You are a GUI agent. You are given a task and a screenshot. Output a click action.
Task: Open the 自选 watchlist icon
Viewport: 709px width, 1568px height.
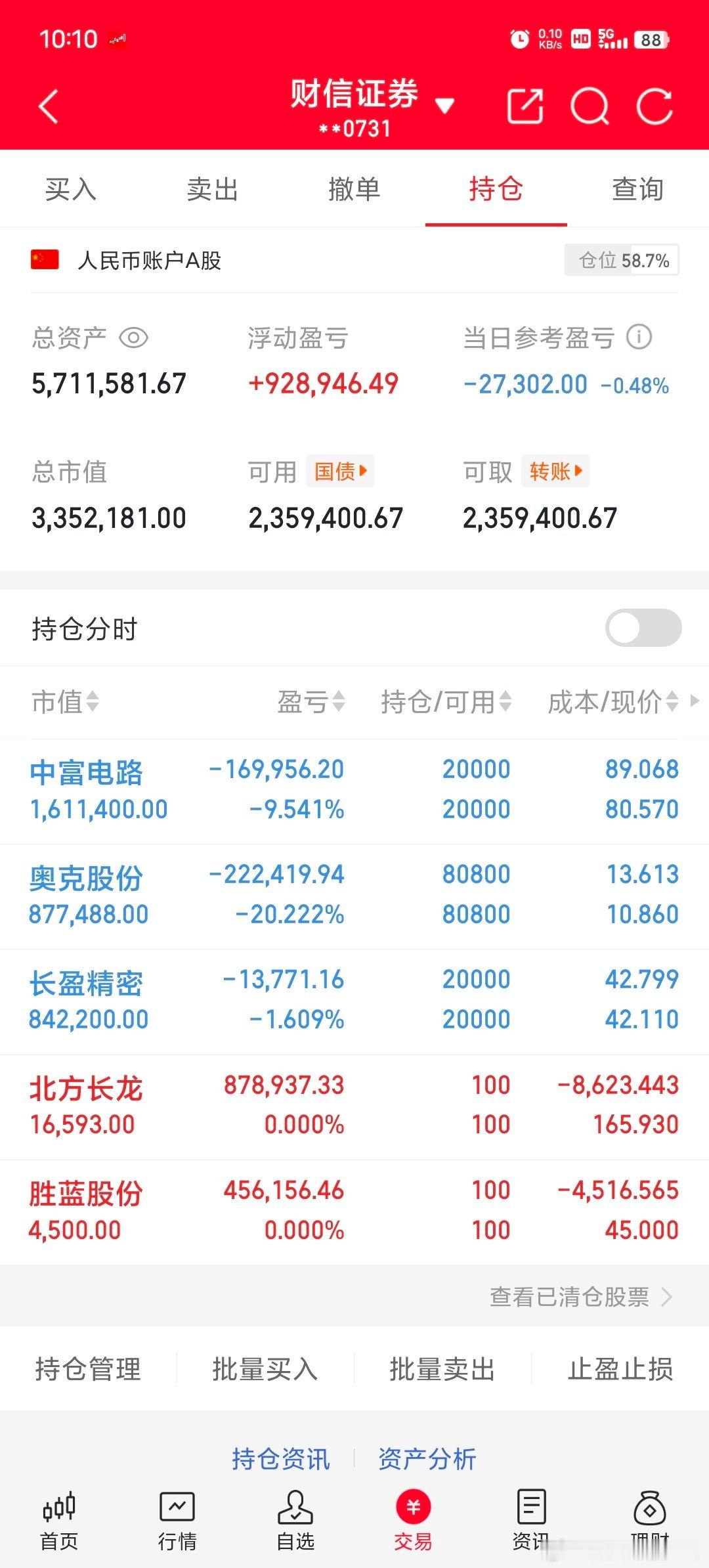297,1517
